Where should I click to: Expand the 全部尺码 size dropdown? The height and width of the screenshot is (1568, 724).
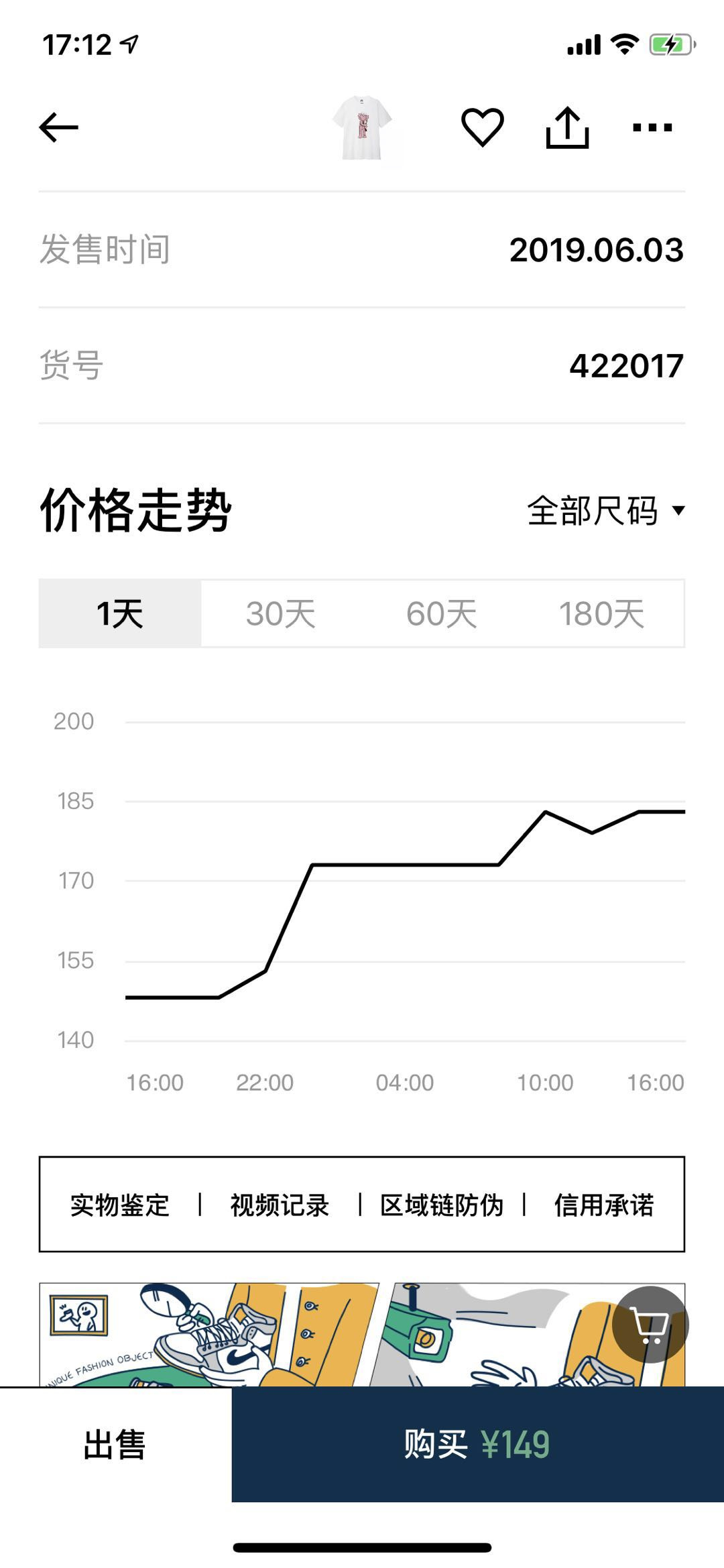[605, 511]
